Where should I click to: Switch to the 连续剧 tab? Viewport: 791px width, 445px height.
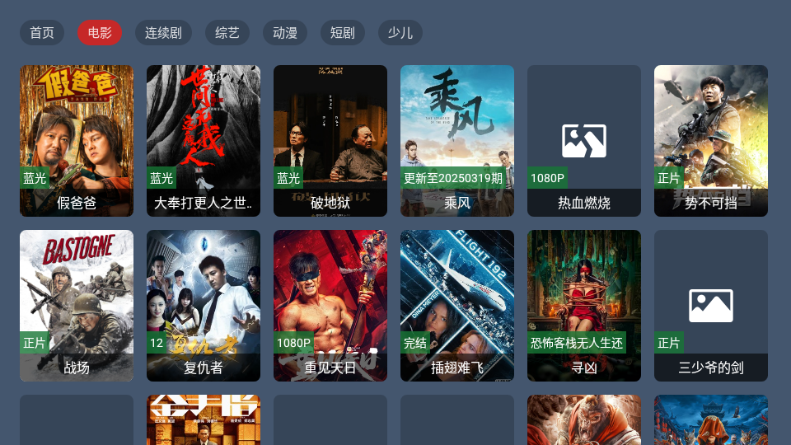pos(163,33)
